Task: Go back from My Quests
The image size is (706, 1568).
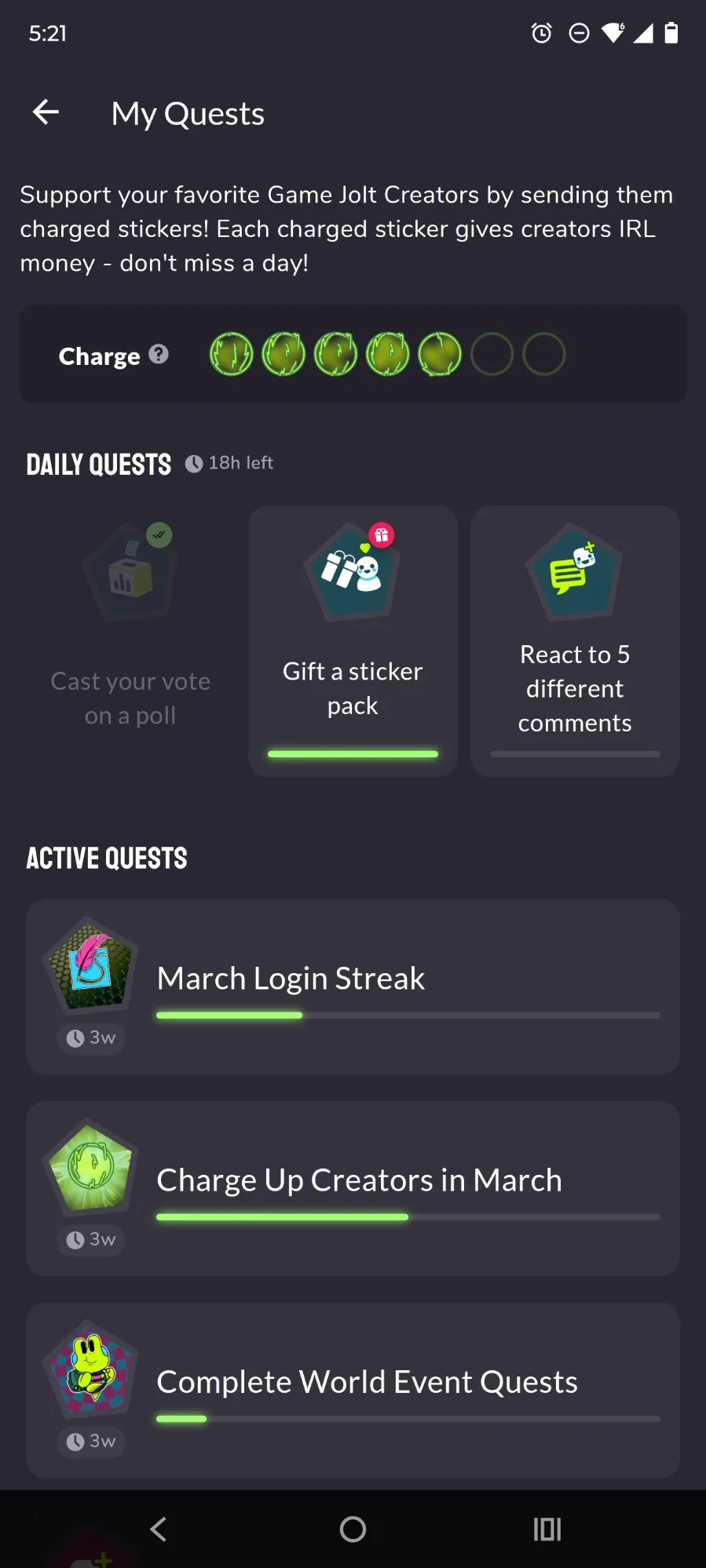Action: (46, 113)
